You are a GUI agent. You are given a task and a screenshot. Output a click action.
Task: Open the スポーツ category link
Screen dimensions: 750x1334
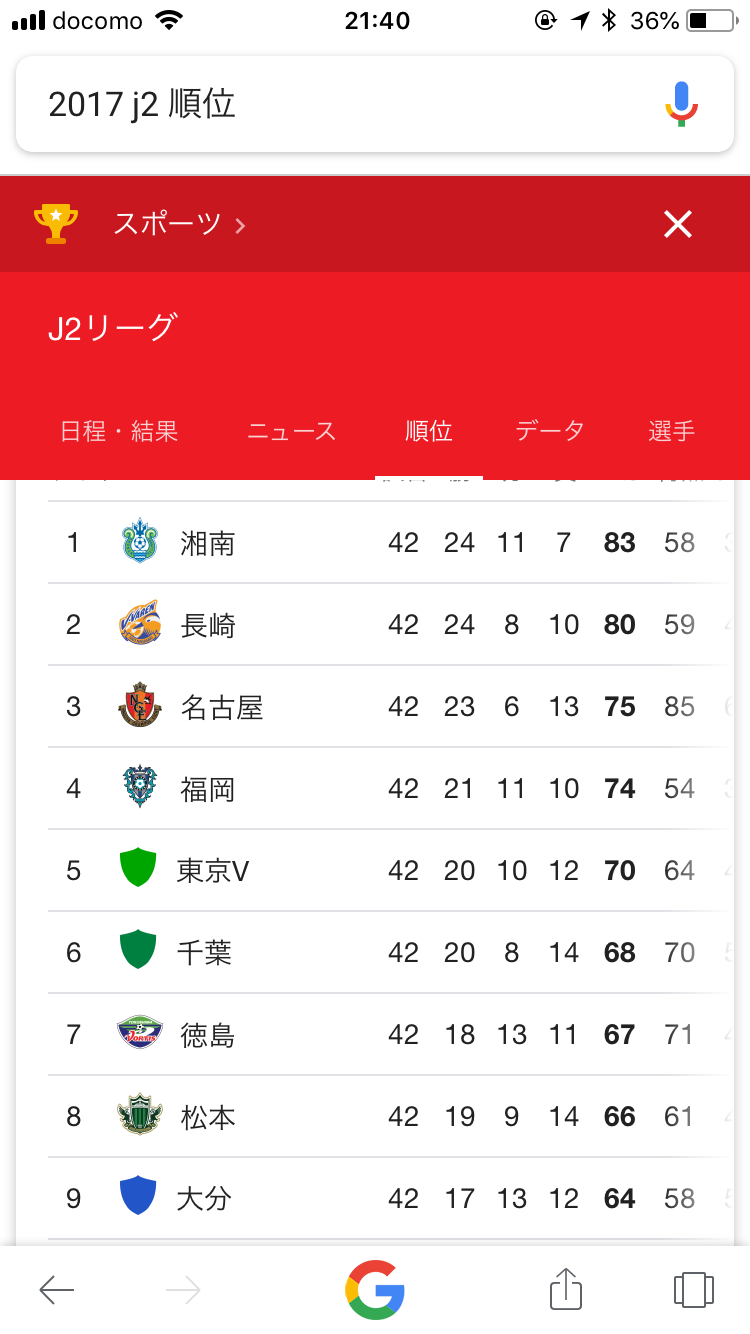click(x=179, y=224)
